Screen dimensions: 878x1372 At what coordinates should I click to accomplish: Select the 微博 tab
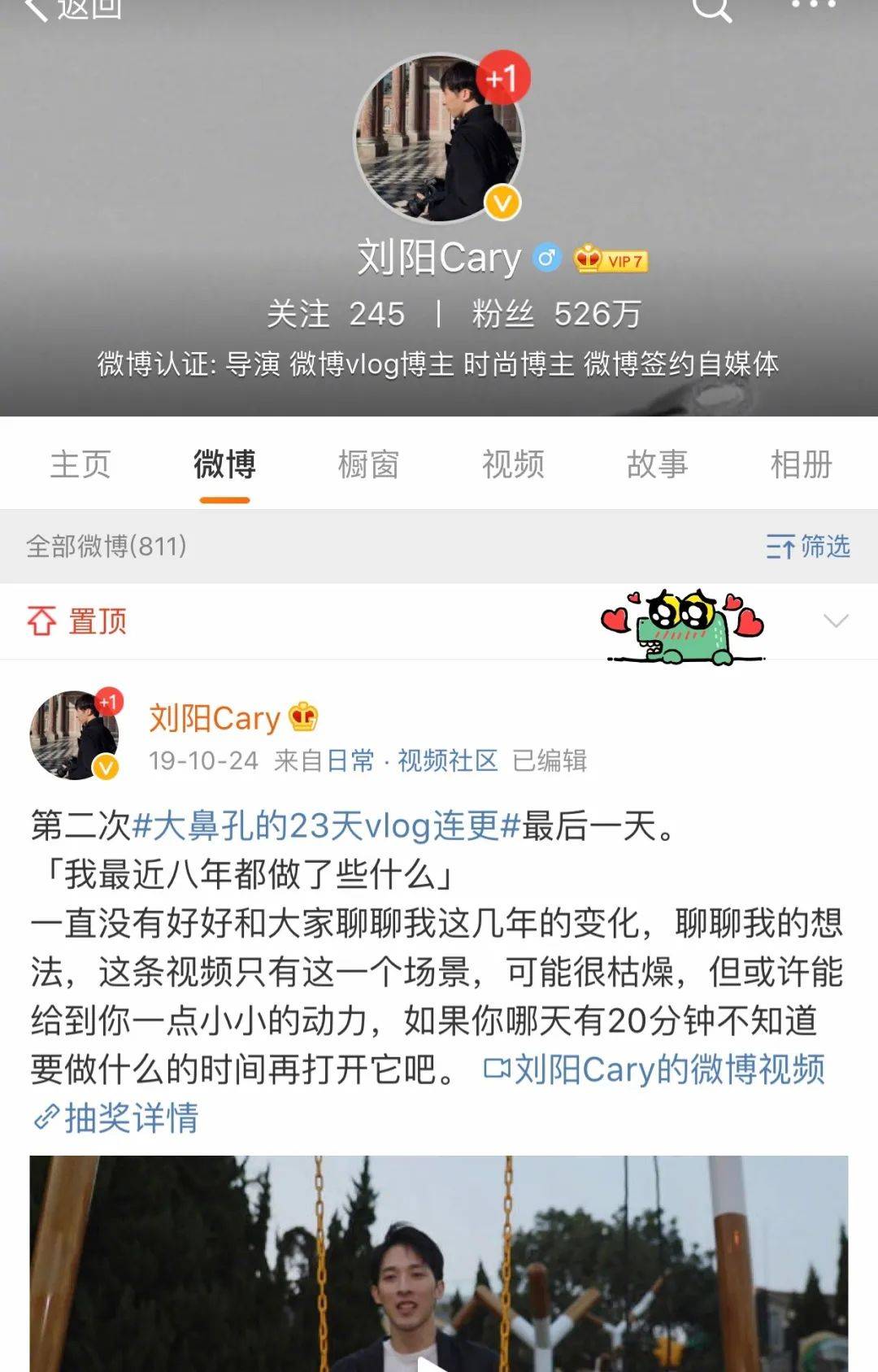point(224,464)
